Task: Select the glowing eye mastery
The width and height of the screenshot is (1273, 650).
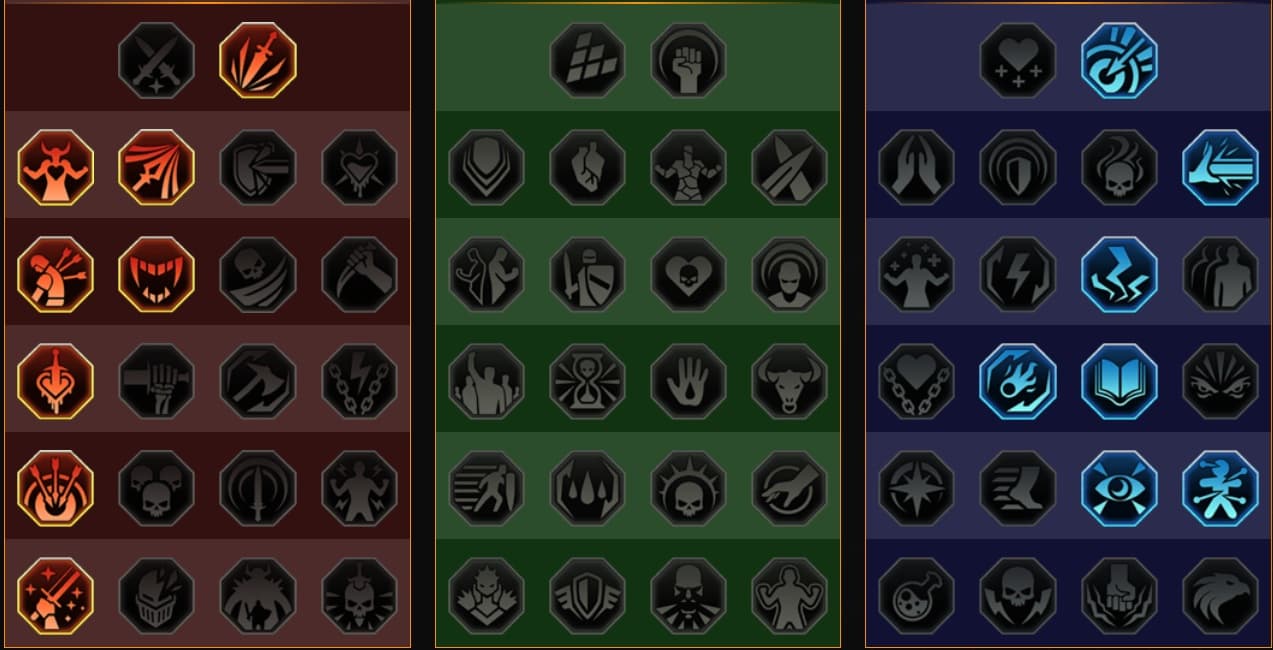Action: (x=1119, y=488)
